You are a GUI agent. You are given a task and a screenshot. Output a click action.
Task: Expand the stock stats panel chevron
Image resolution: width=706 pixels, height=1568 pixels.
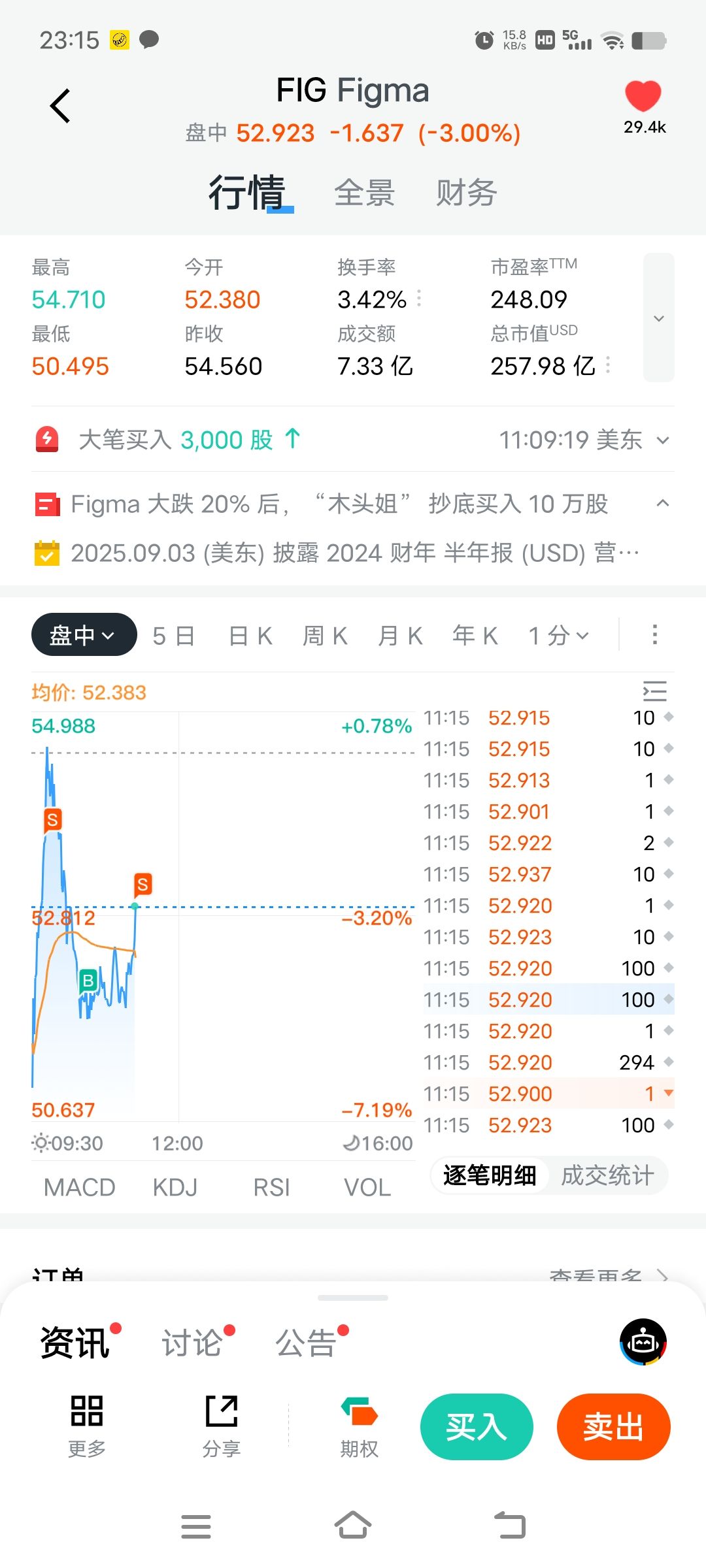[x=659, y=318]
